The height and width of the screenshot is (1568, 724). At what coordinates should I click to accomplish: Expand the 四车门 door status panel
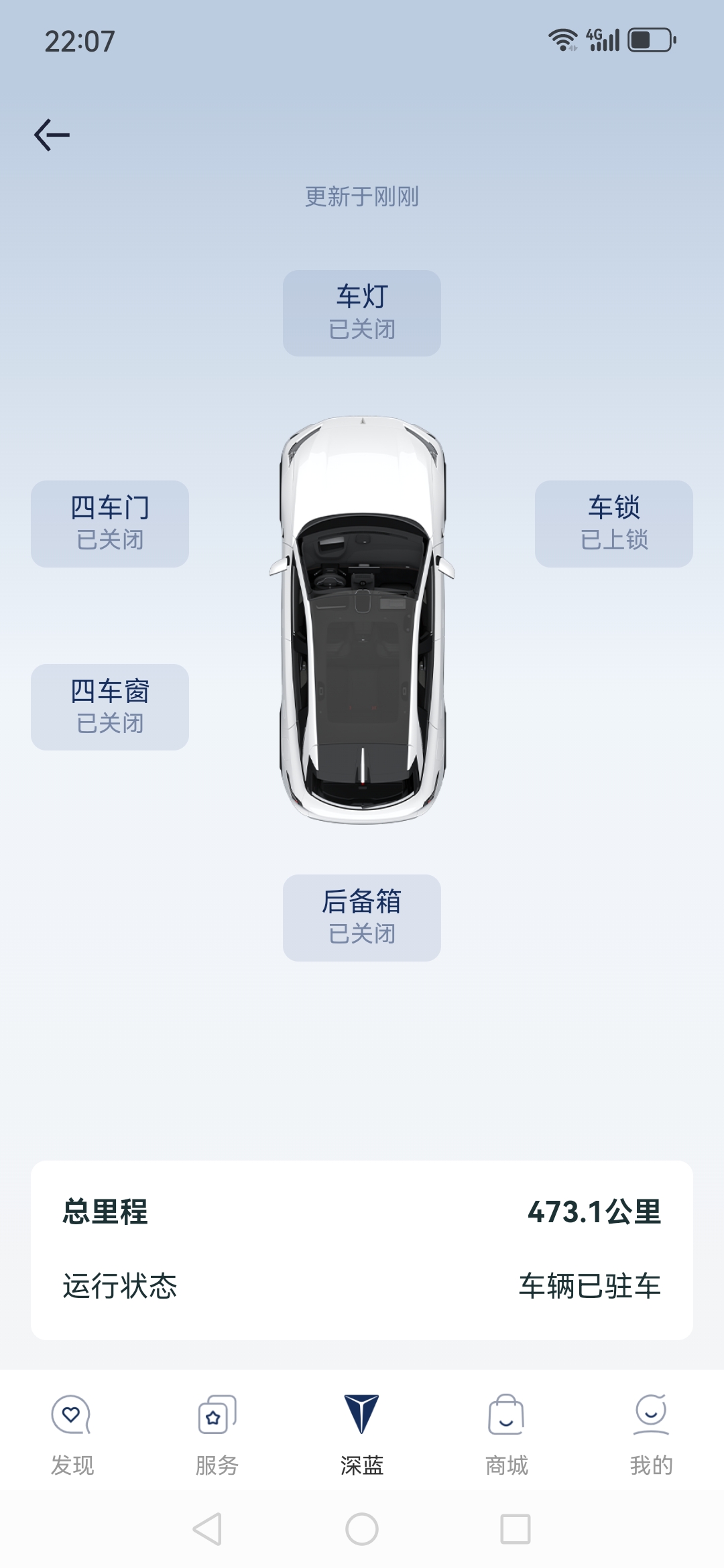(x=109, y=523)
